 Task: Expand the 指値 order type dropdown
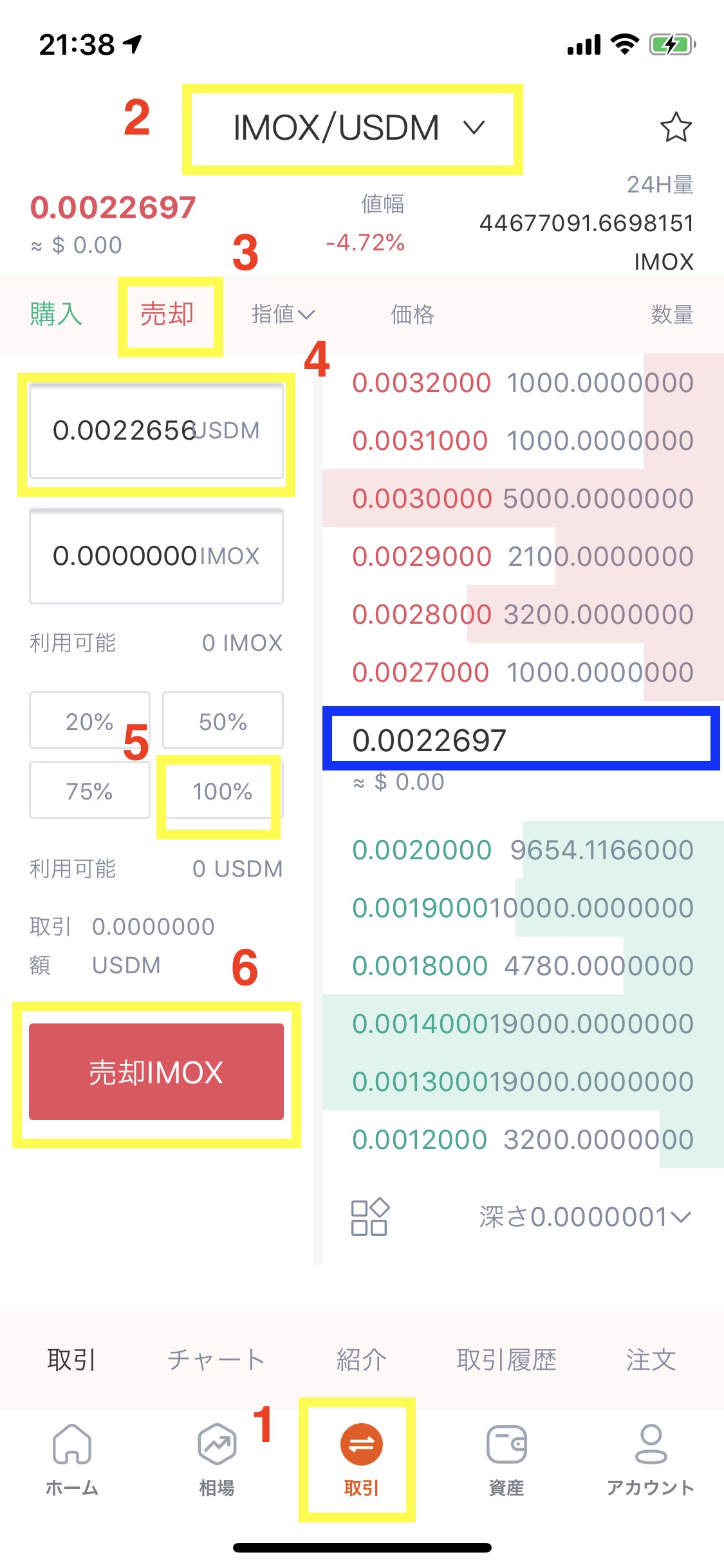(283, 315)
